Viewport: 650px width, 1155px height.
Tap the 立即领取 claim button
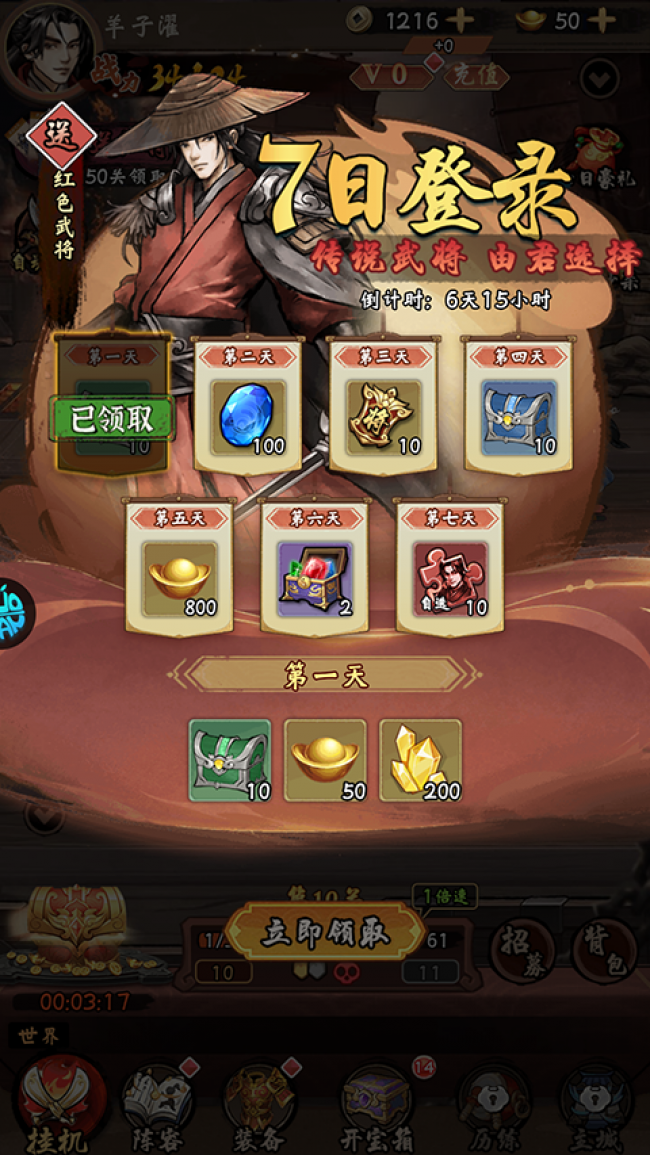[x=325, y=931]
